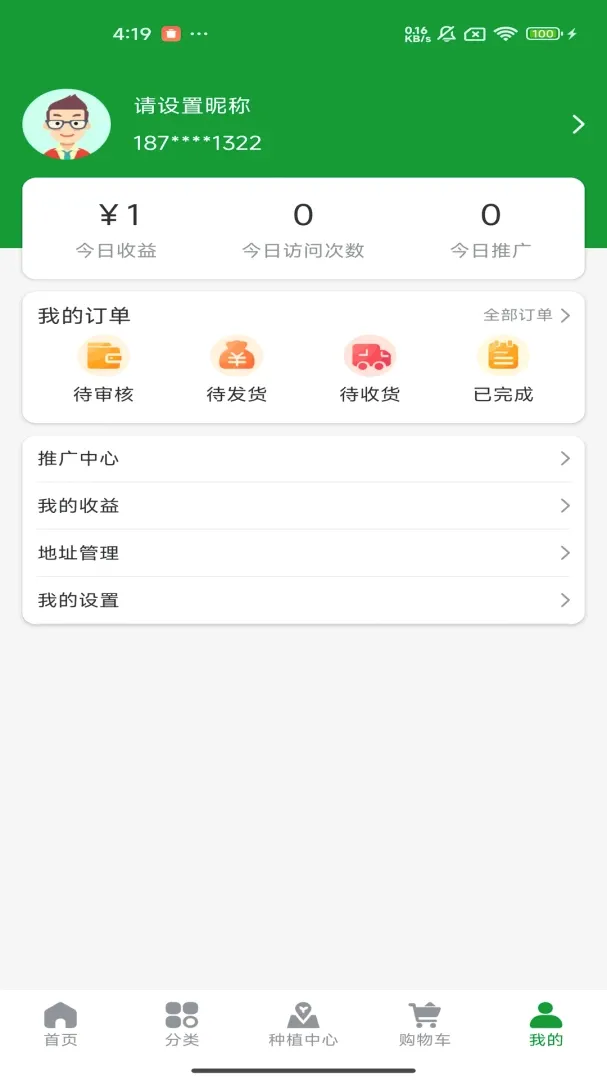
Task: Open 地址管理 address management
Action: 303,553
